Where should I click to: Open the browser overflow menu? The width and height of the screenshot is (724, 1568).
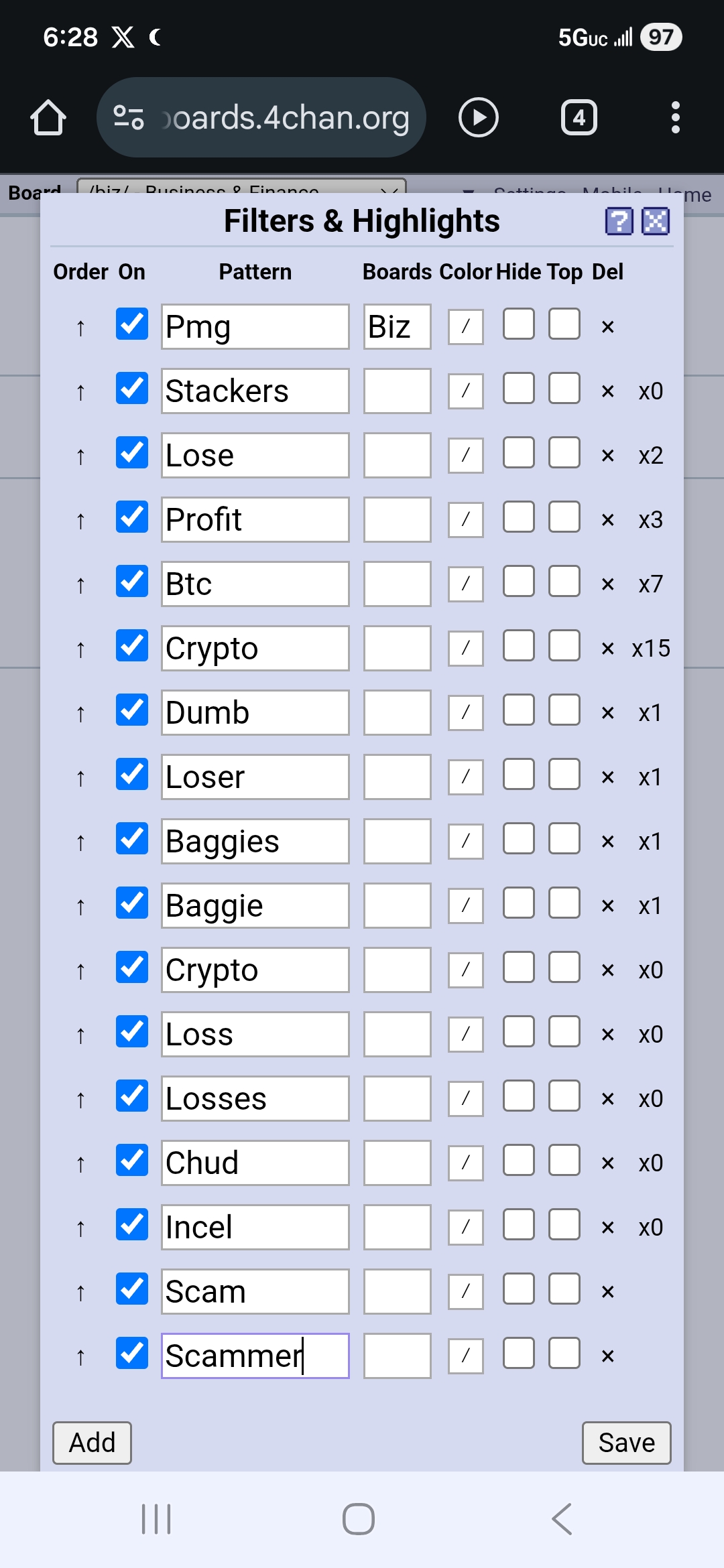pos(676,118)
